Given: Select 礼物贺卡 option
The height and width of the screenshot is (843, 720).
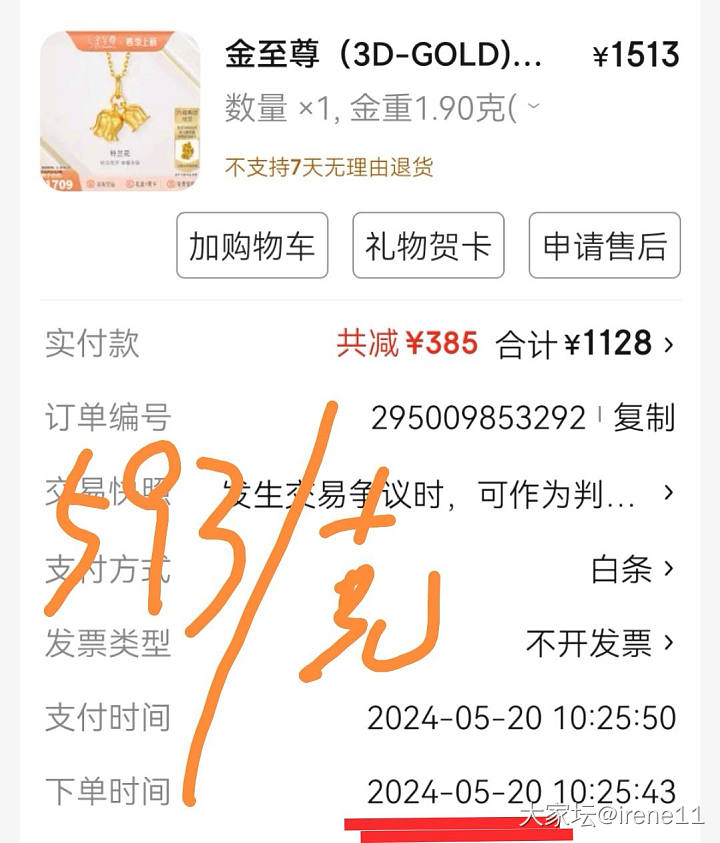Looking at the screenshot, I should click(x=428, y=246).
